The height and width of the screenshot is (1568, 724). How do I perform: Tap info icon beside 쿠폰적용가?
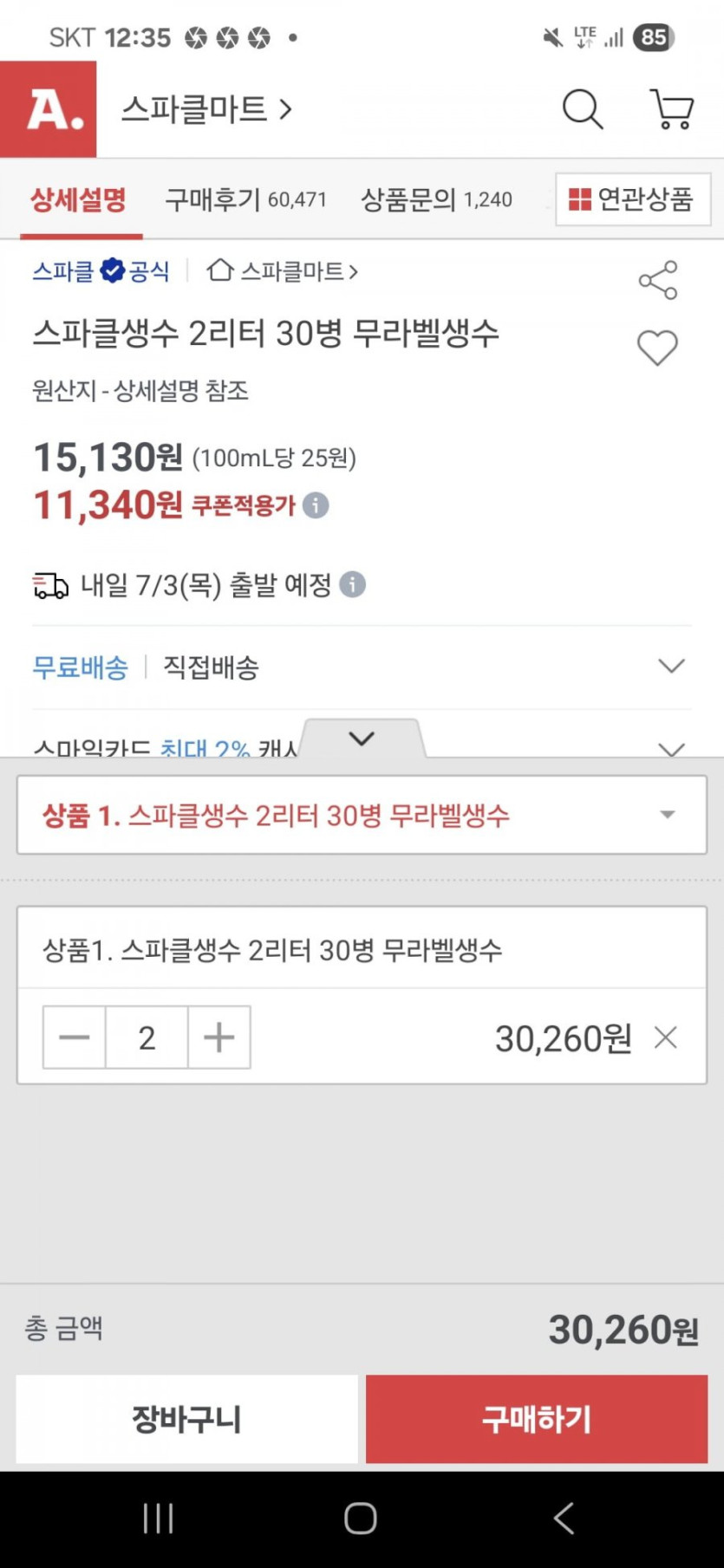coord(316,505)
